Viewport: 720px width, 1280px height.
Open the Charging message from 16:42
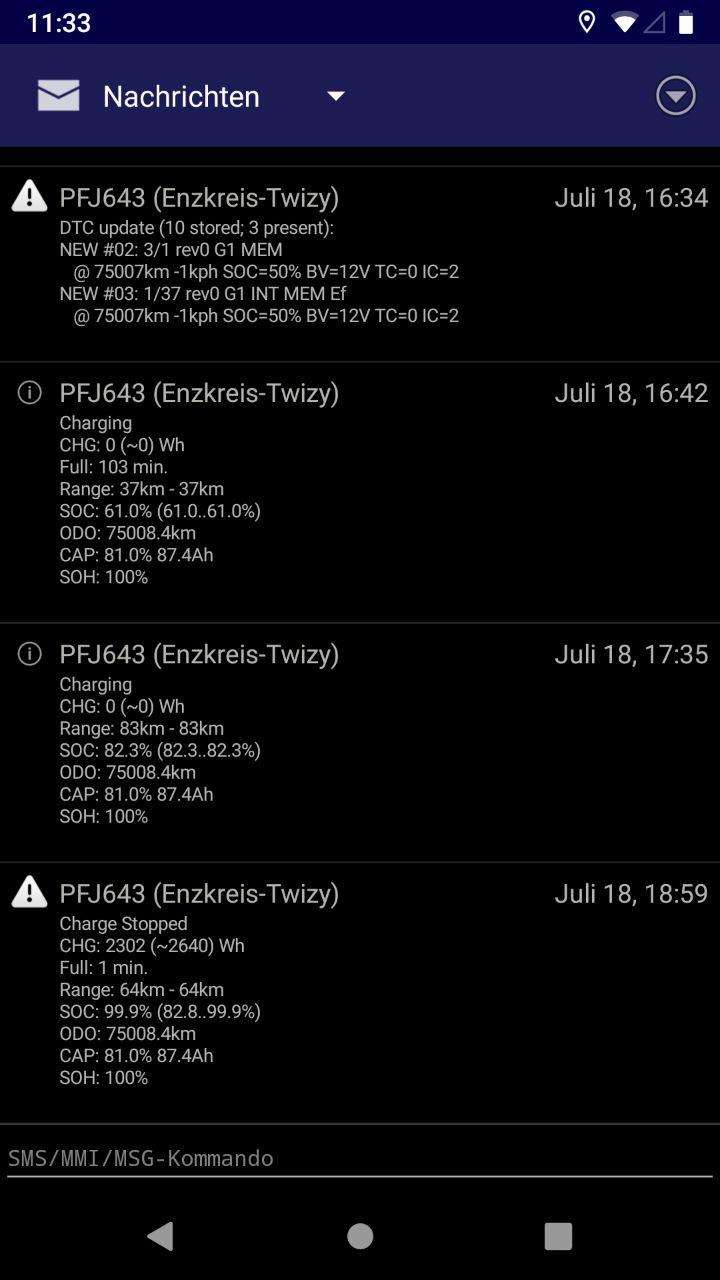click(x=360, y=490)
